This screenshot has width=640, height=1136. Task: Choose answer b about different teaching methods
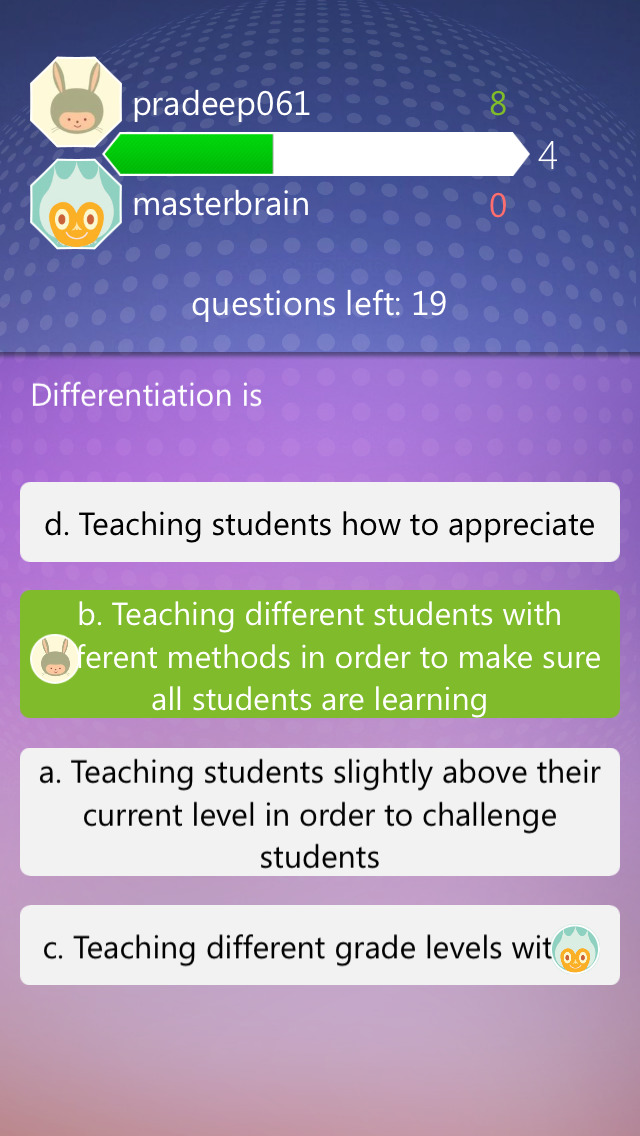[320, 655]
